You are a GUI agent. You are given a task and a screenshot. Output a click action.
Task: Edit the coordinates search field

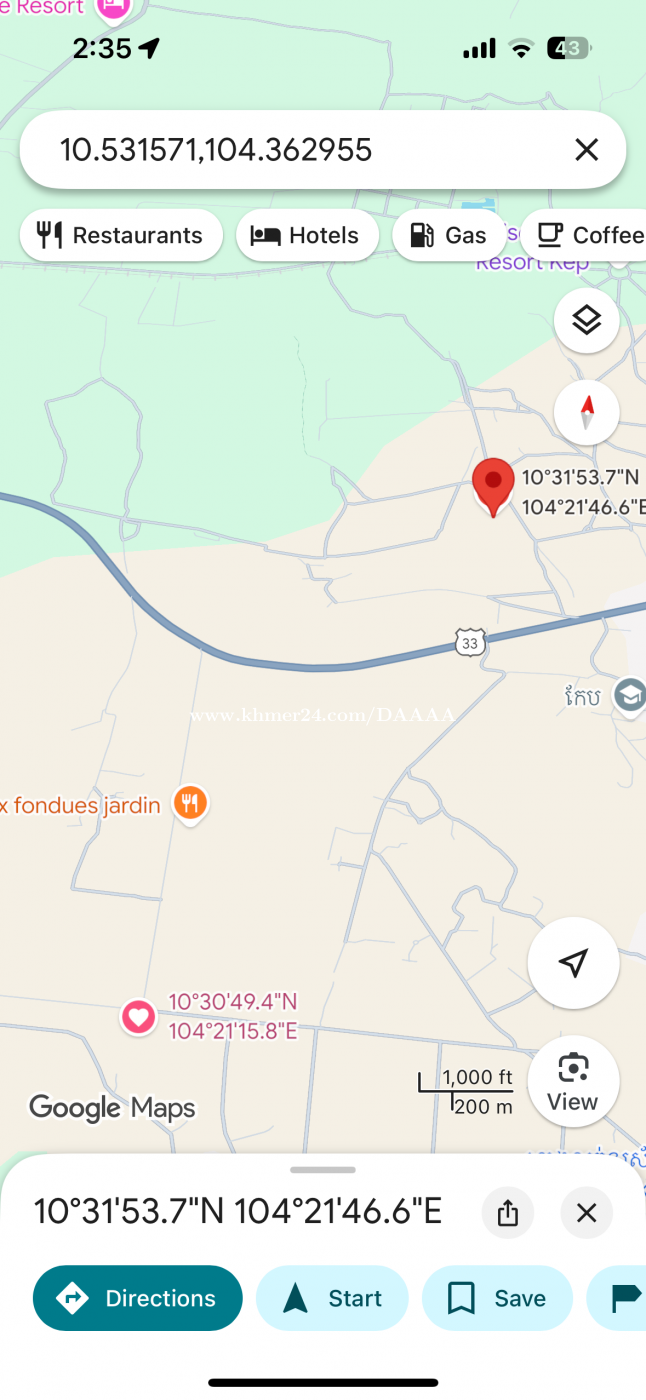[x=300, y=150]
